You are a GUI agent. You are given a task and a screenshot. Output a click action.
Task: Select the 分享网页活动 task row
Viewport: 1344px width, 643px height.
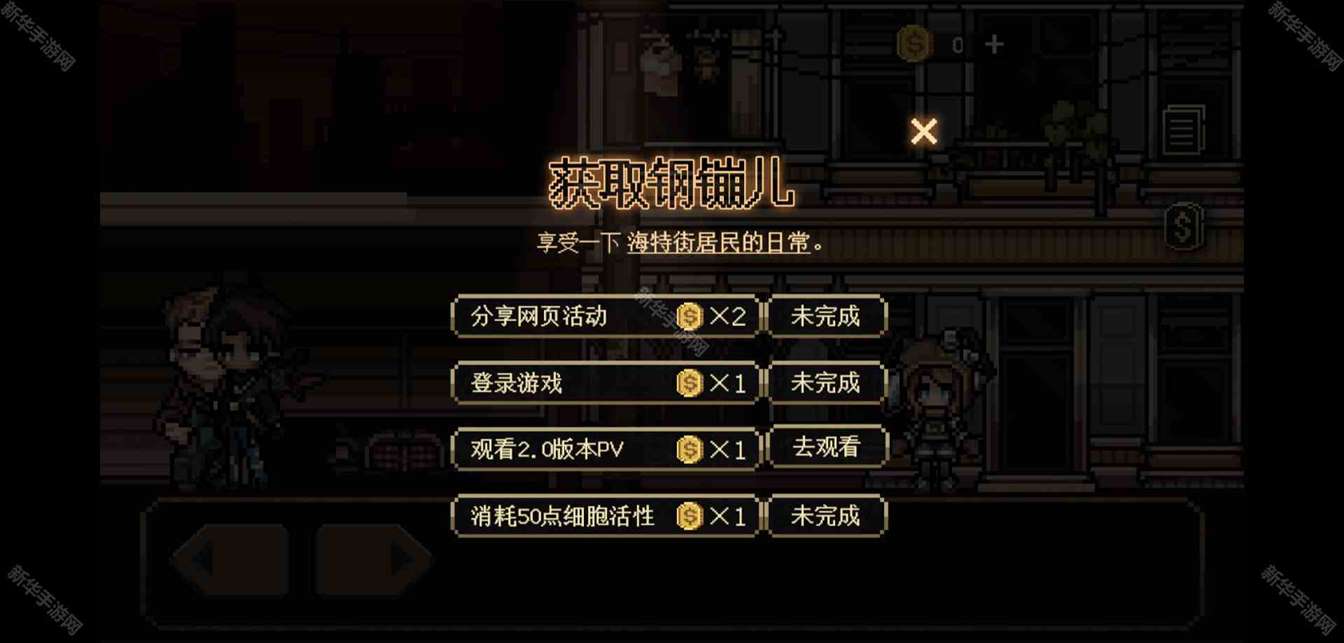[606, 317]
